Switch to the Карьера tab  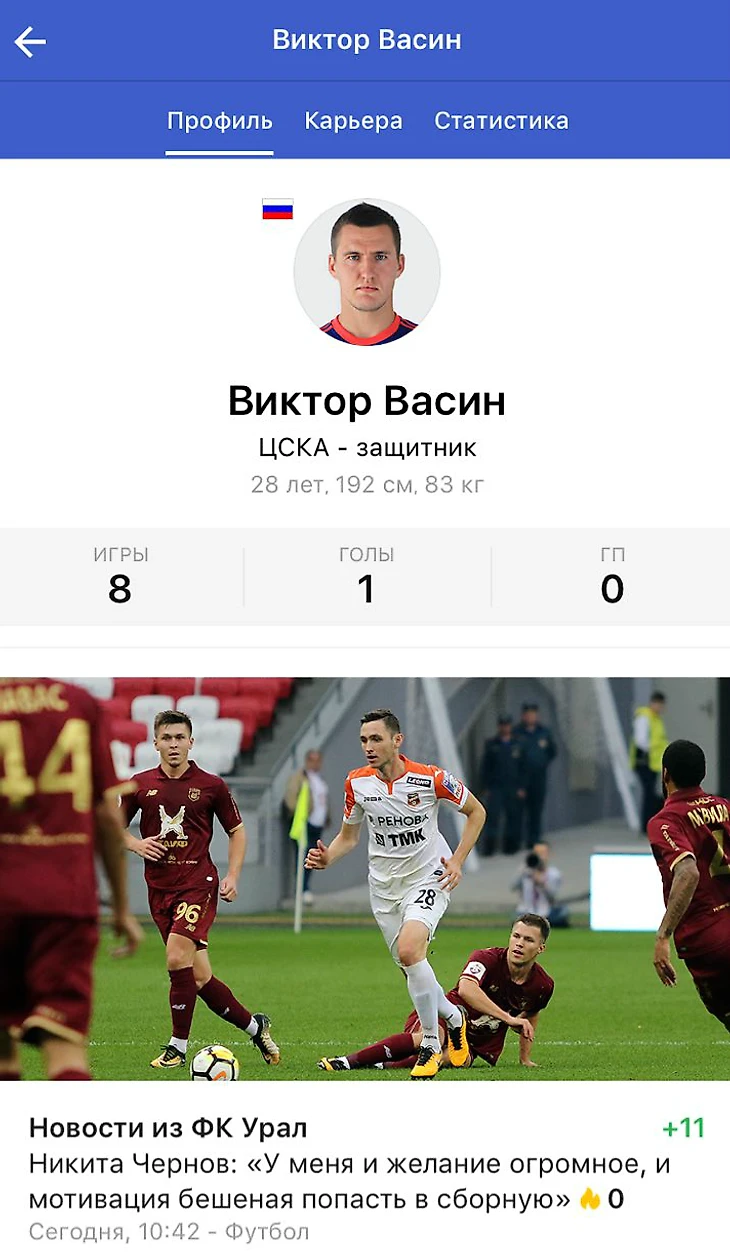pyautogui.click(x=353, y=121)
